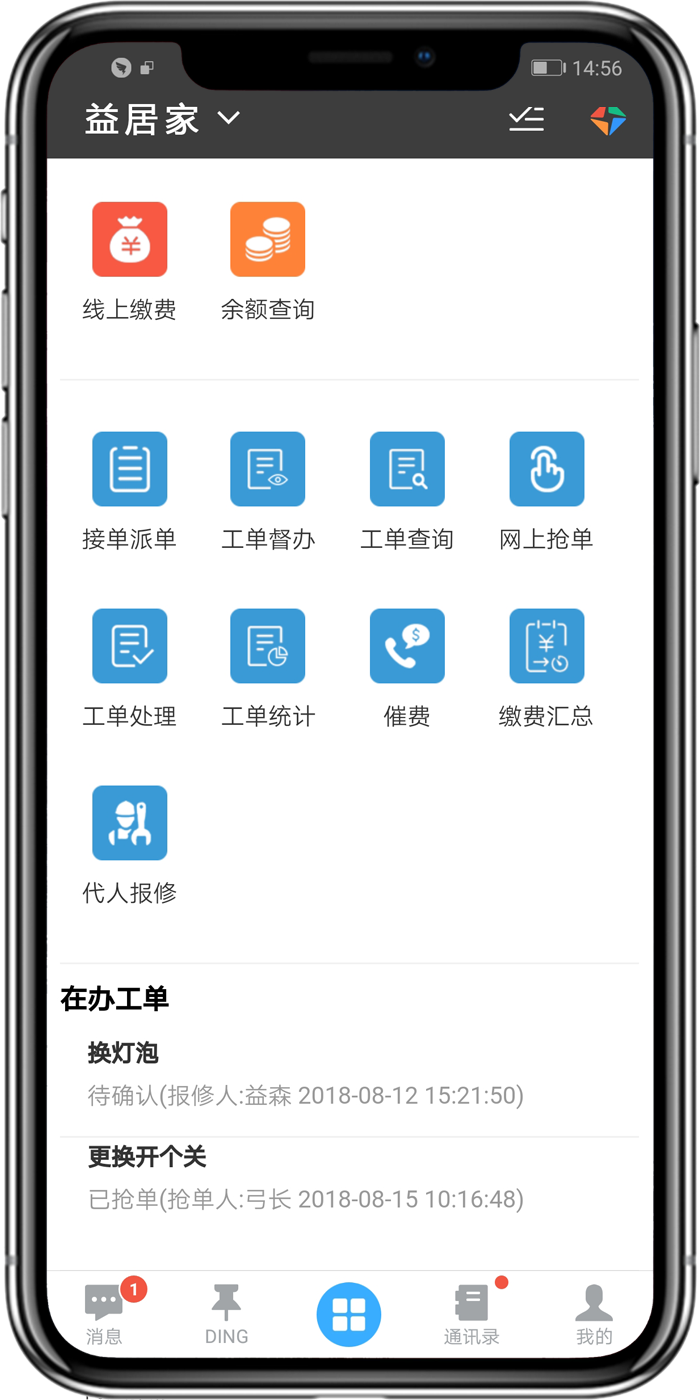Open 催费 payment reminder
Screen dimensions: 700x1400
click(407, 669)
